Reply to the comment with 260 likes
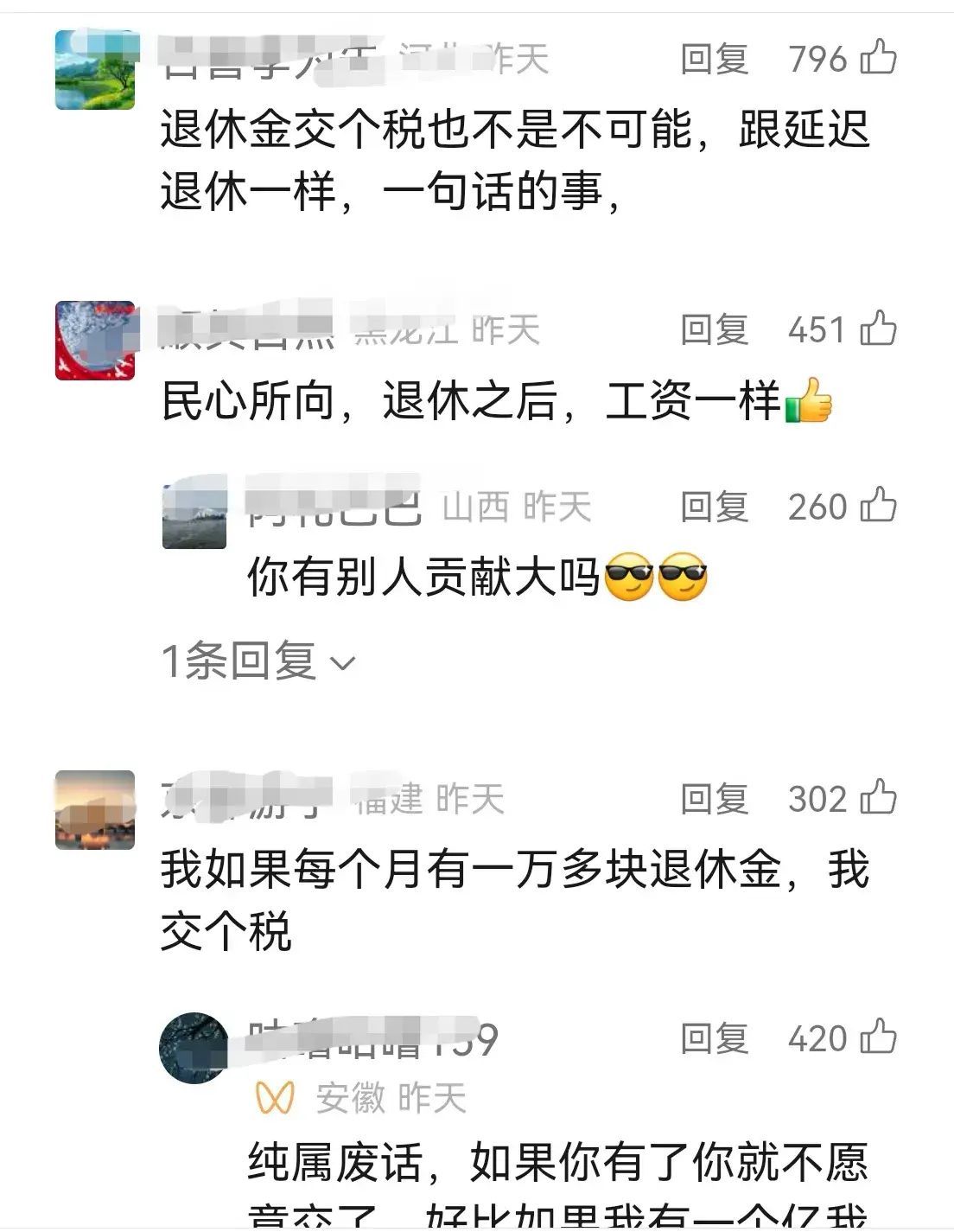Screen dimensions: 954x1232 (714, 507)
